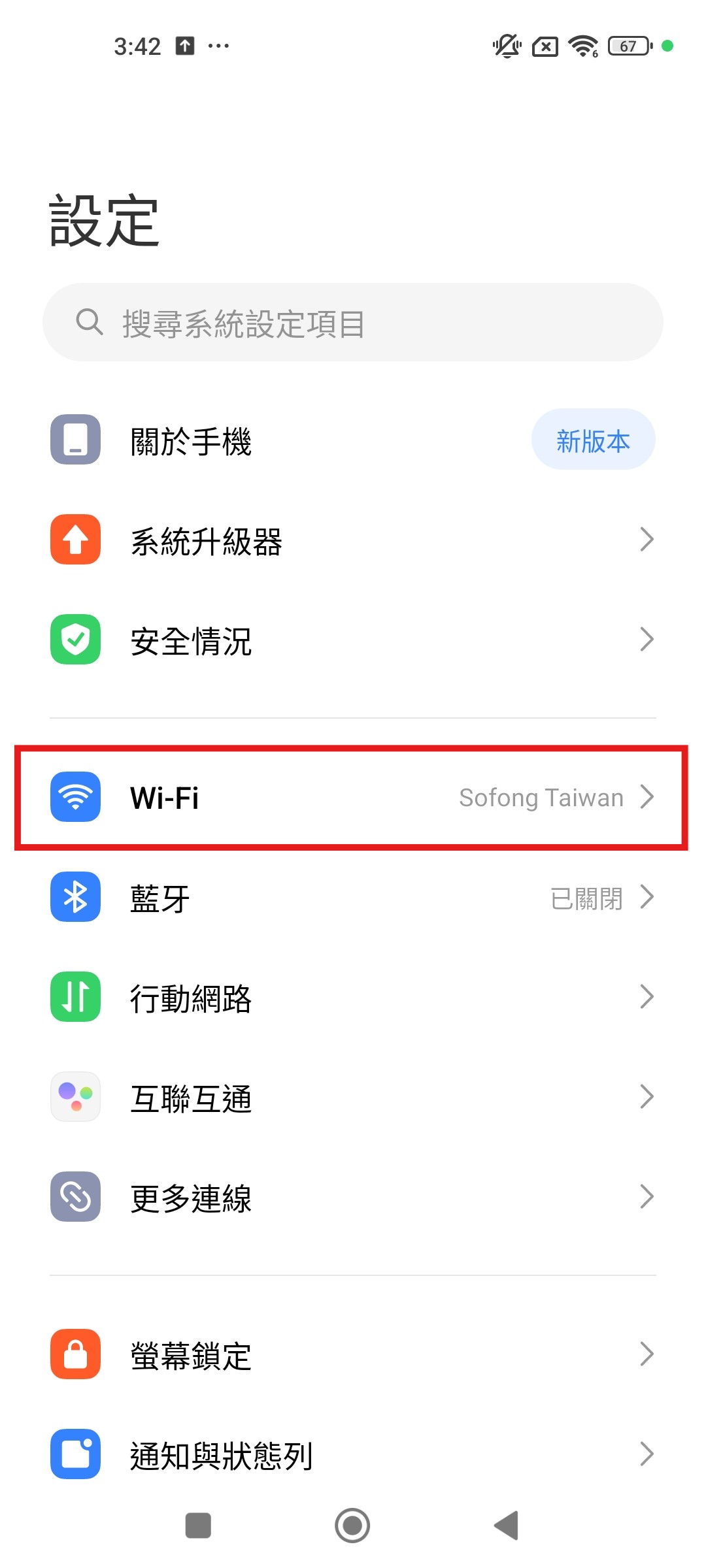This screenshot has width=706, height=1568.
Task: Open 通知與狀態列 settings
Action: (x=353, y=1455)
